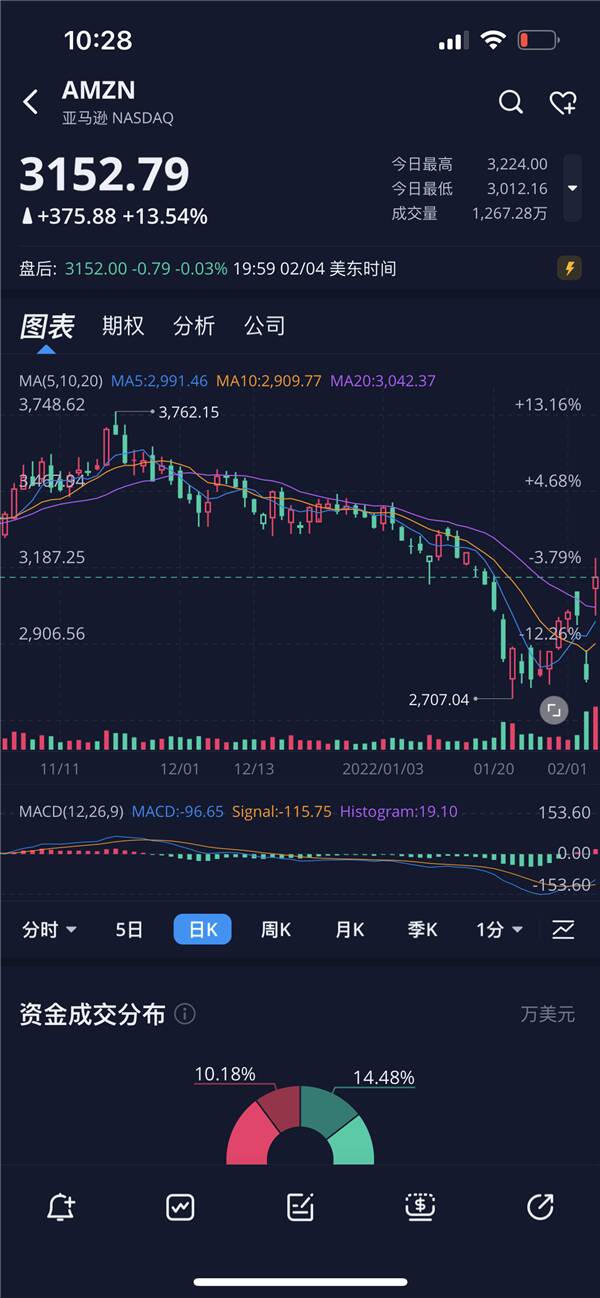
Task: Open the 1分 interval dropdown
Action: (499, 930)
